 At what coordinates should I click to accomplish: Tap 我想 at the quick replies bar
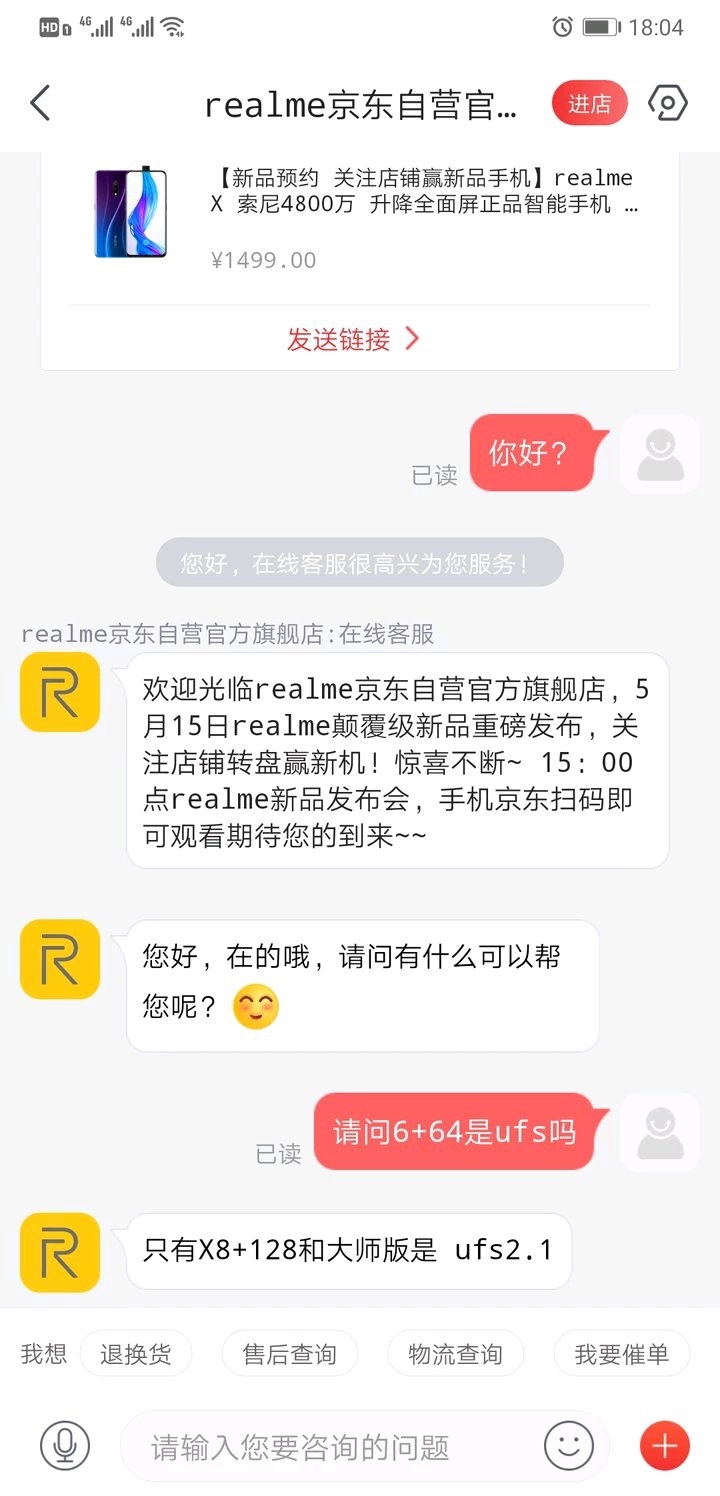pos(42,1352)
